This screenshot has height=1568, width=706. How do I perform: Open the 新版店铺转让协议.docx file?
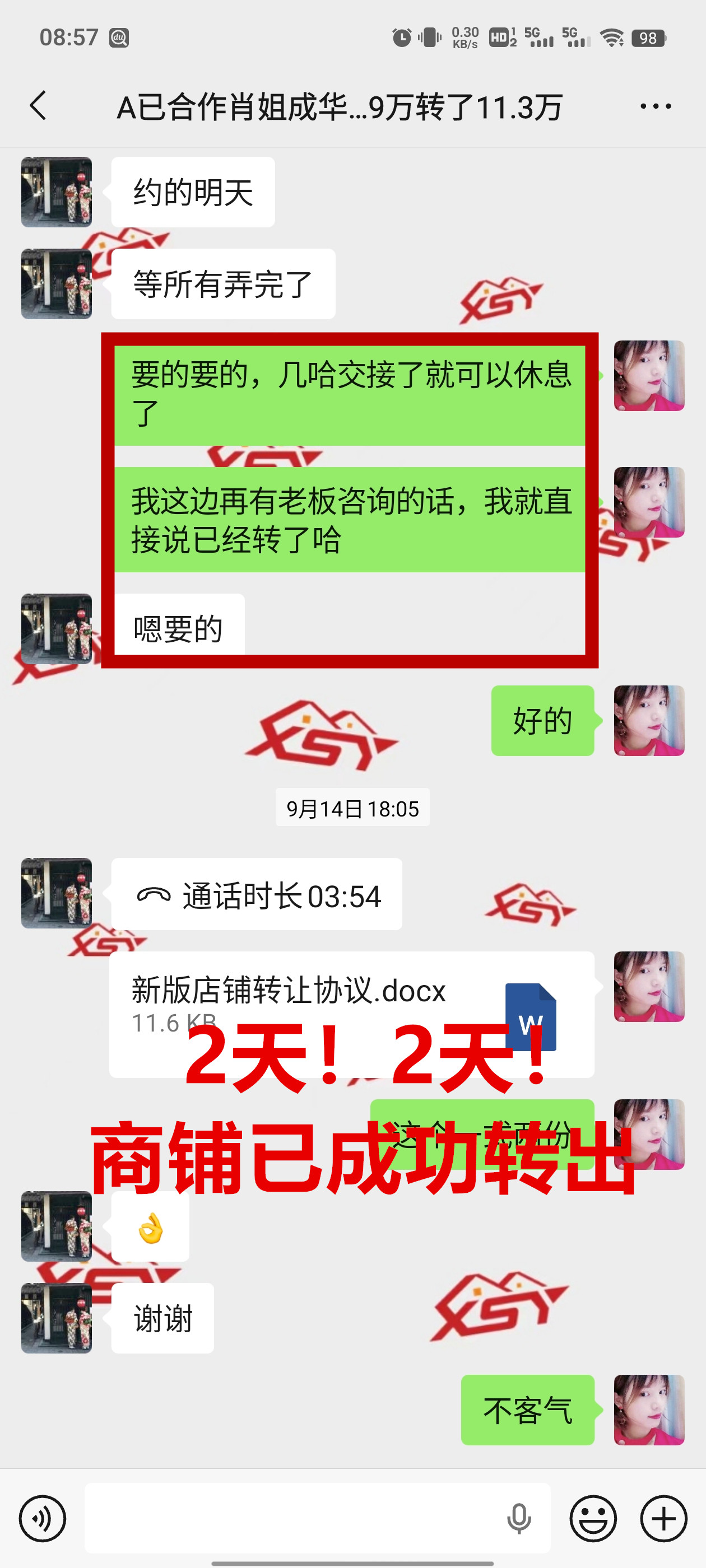[x=351, y=1013]
